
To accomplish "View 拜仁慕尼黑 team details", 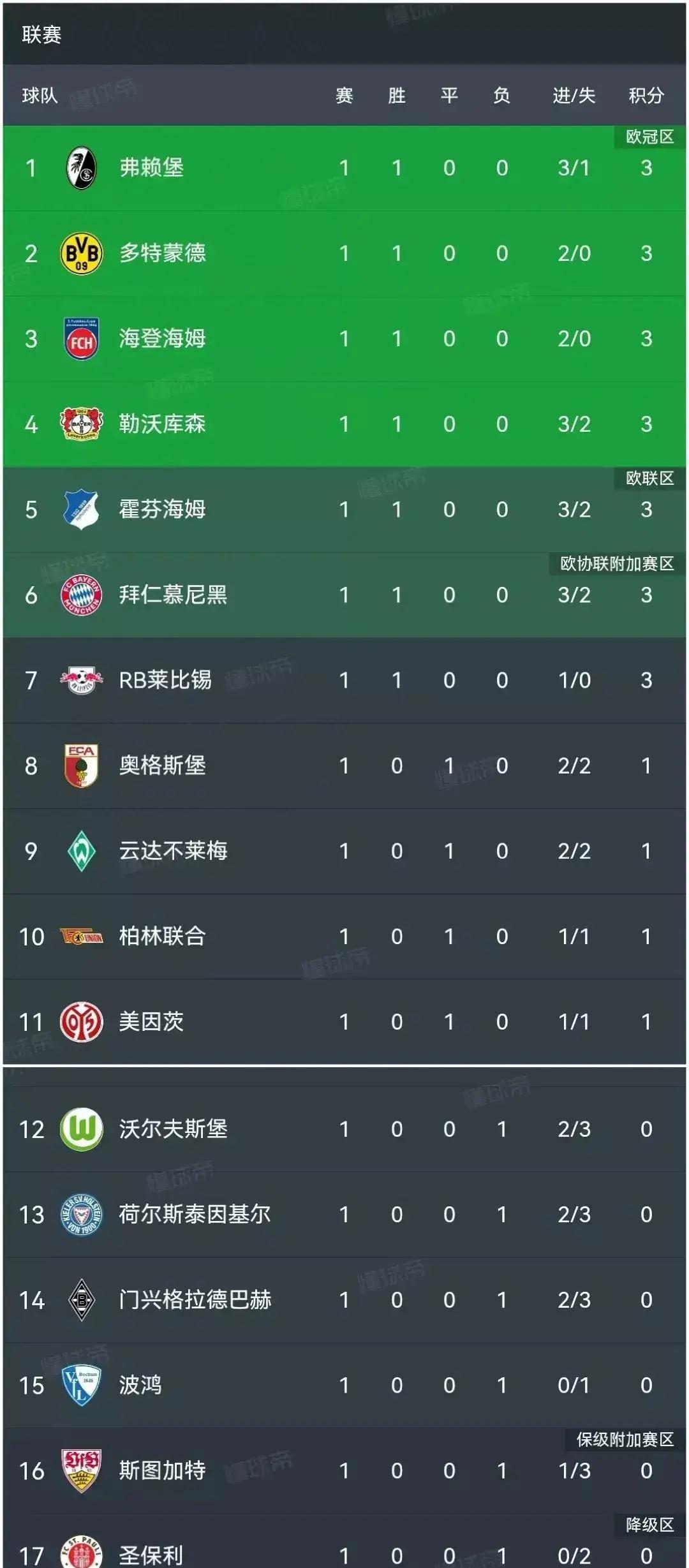I will [x=344, y=595].
